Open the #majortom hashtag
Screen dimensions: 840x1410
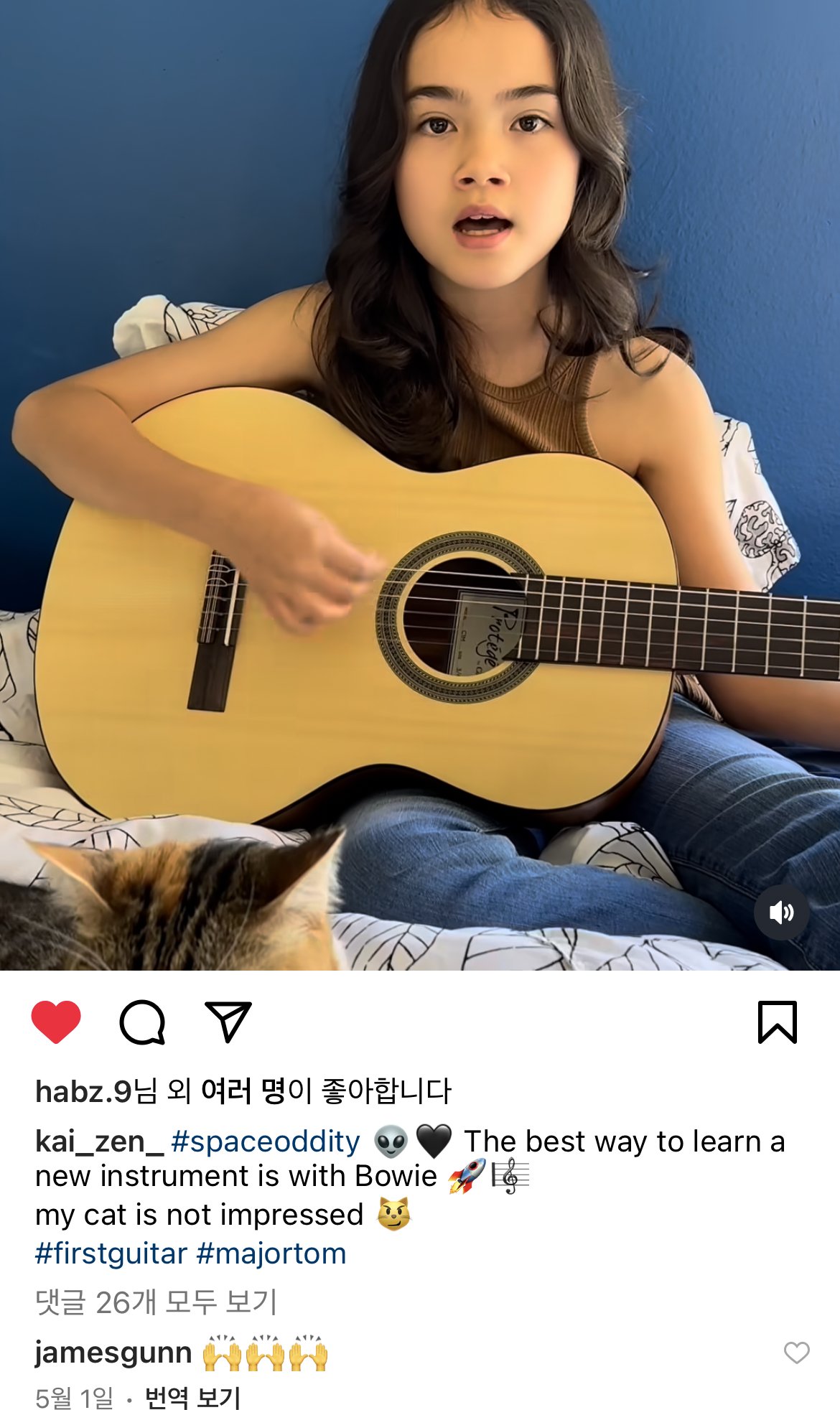271,1253
